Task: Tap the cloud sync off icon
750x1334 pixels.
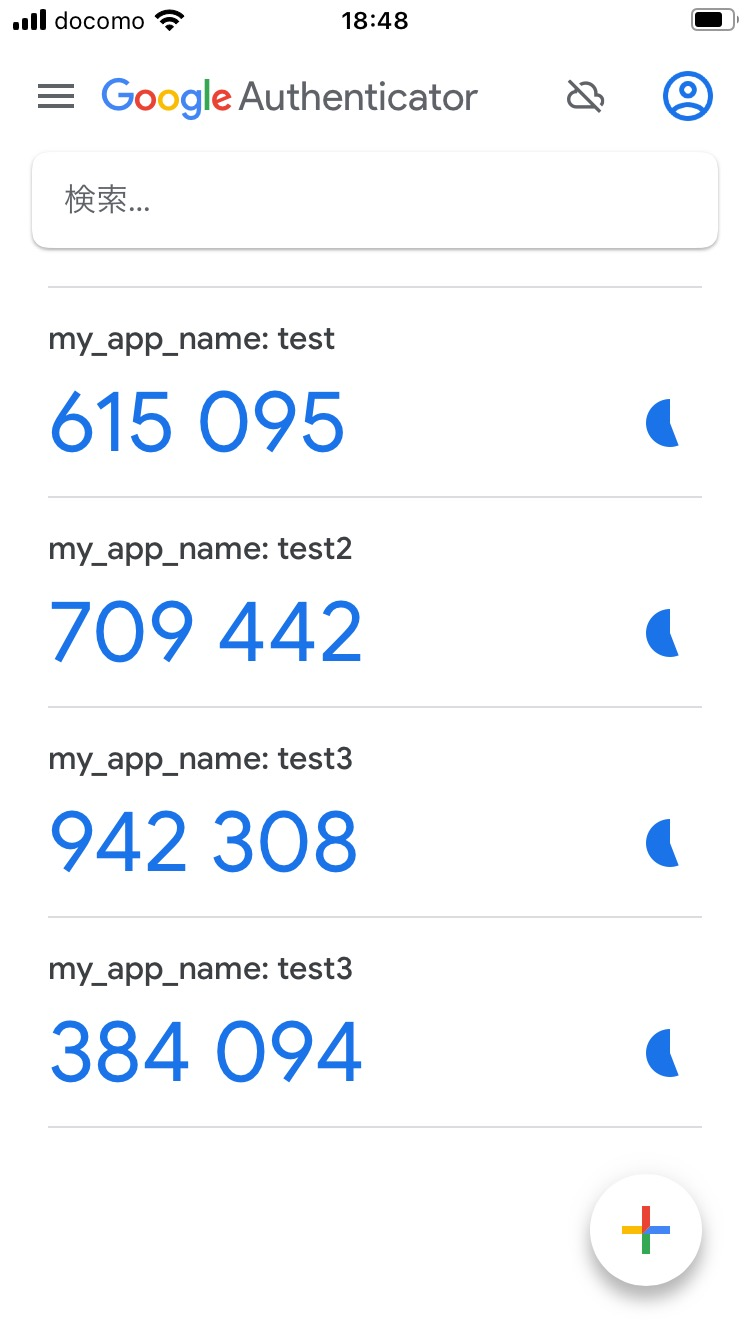Action: click(586, 97)
